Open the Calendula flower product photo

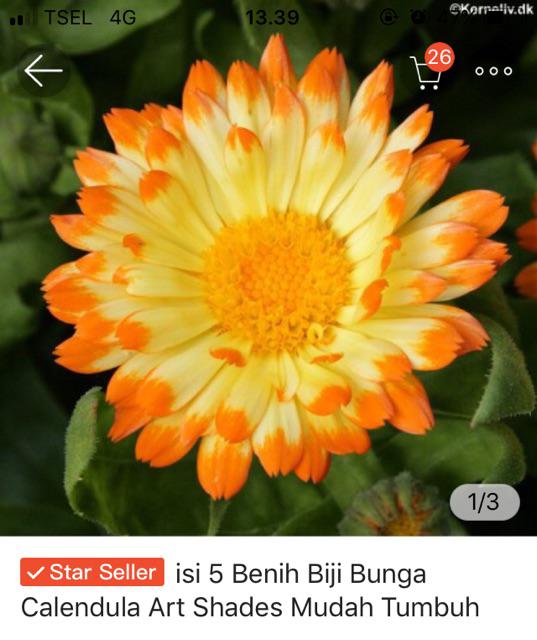pos(268,268)
